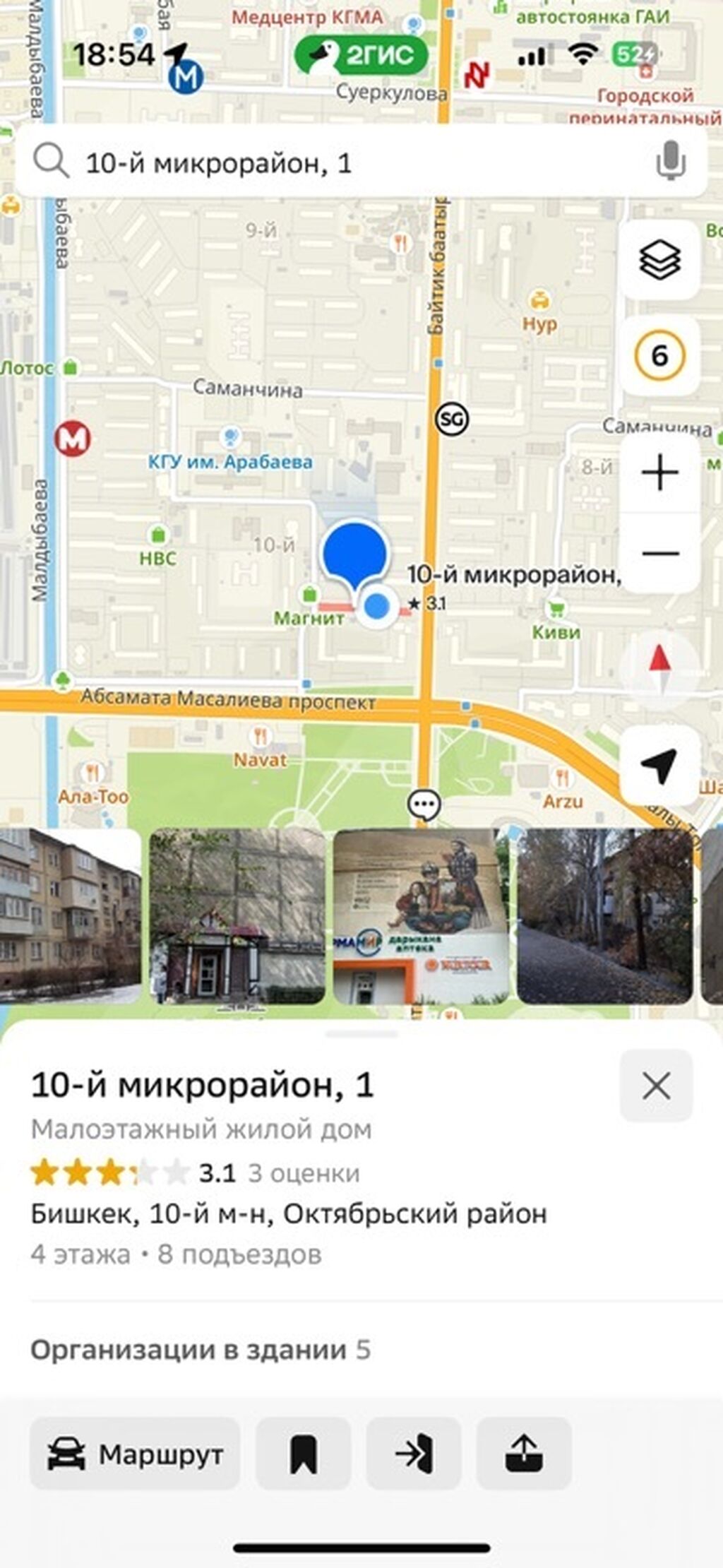
Task: Open the apartment block facade photo
Action: (x=69, y=915)
